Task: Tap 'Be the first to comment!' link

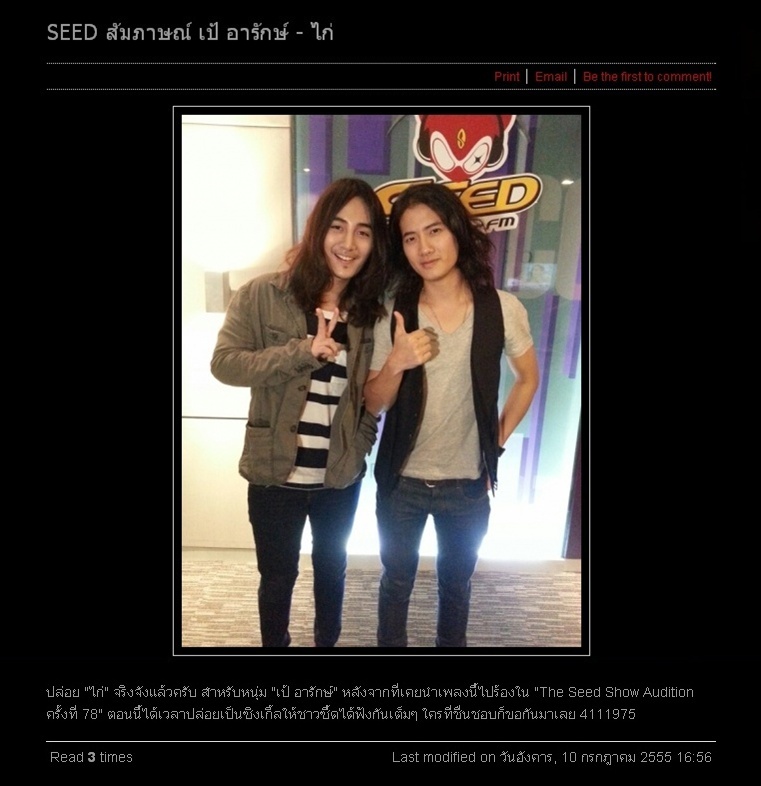Action: [647, 77]
